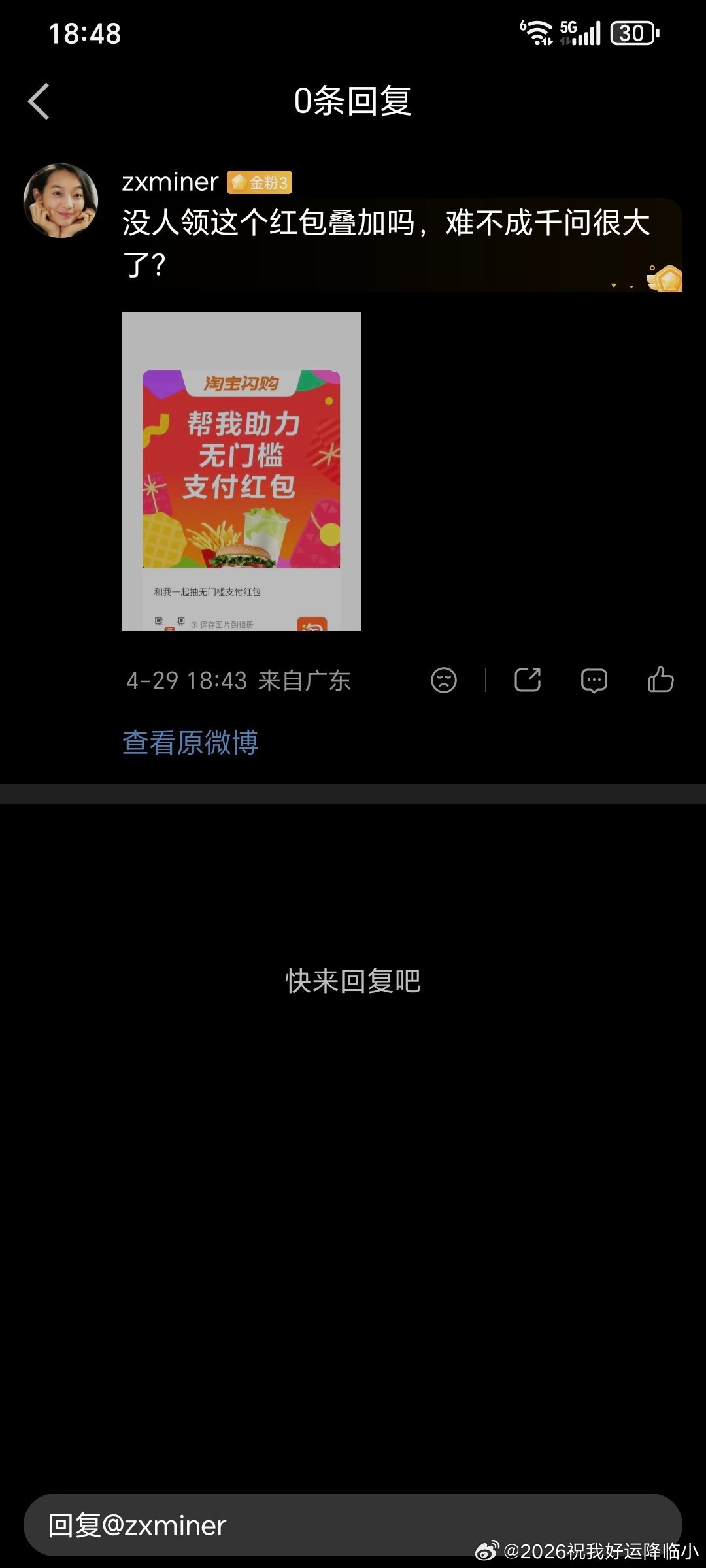706x1568 pixels.
Task: Tap the zxminer username
Action: tap(170, 182)
